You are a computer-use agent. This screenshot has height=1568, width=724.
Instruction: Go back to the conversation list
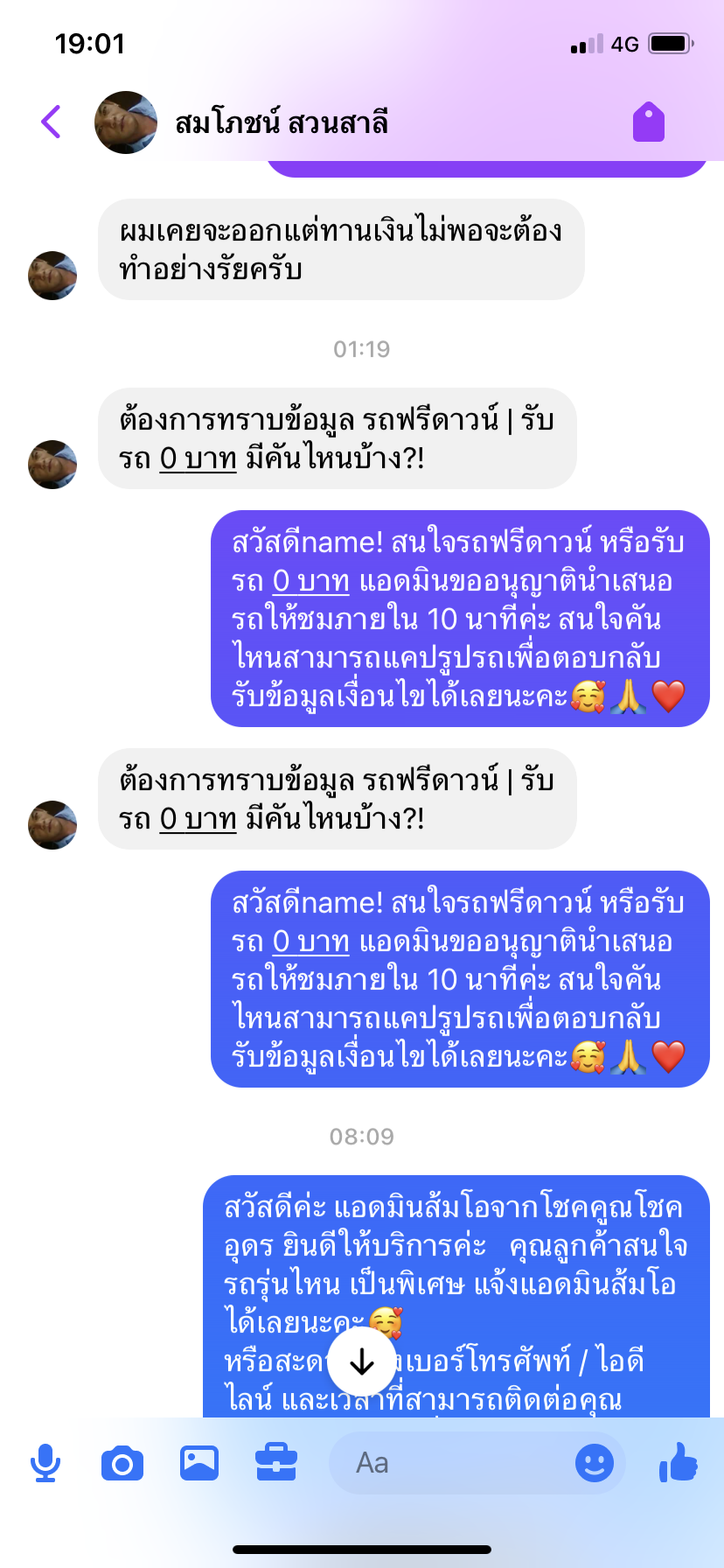51,122
